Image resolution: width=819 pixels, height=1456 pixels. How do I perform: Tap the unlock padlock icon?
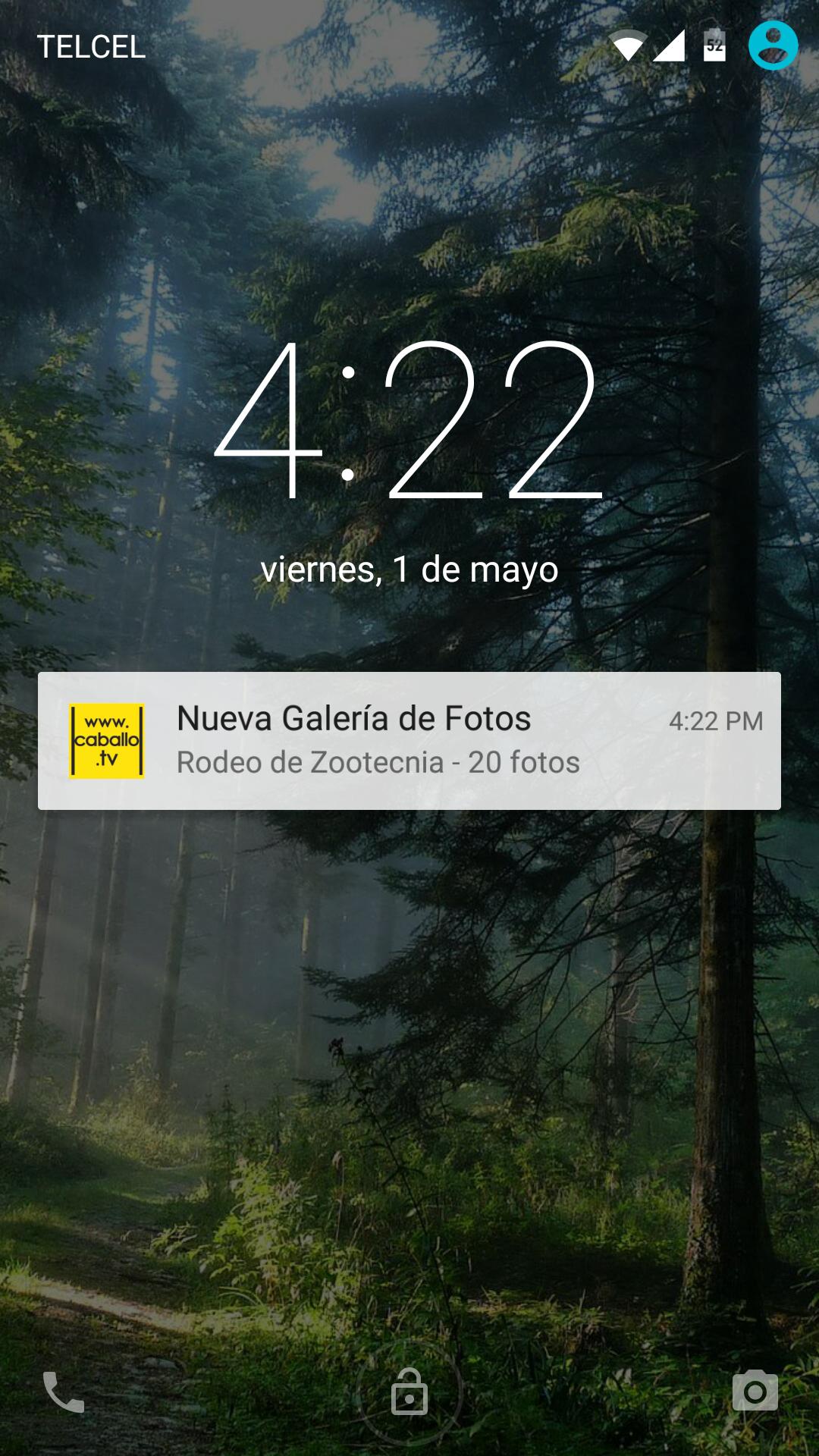click(x=409, y=1392)
